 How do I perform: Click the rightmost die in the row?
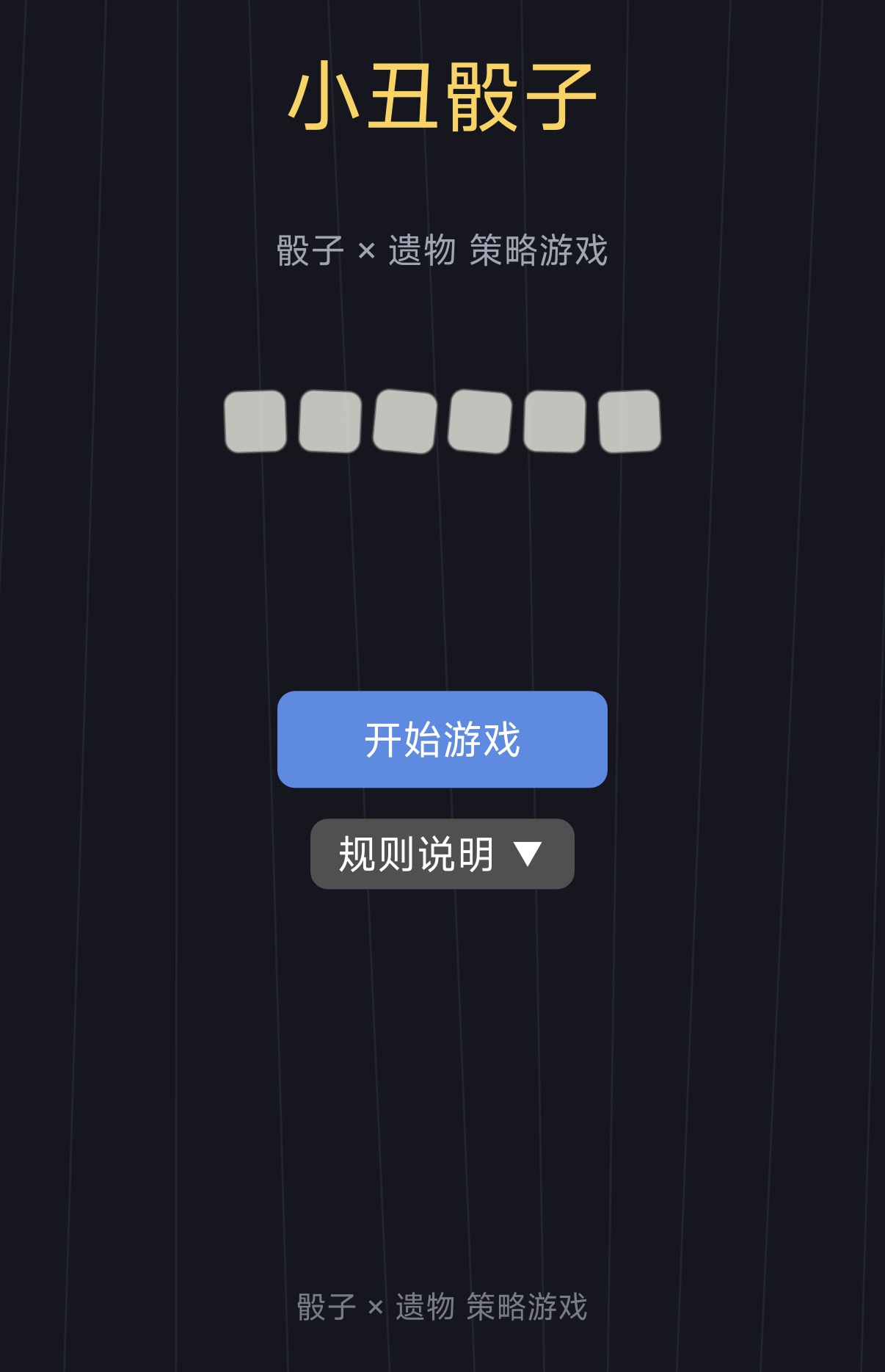[627, 421]
